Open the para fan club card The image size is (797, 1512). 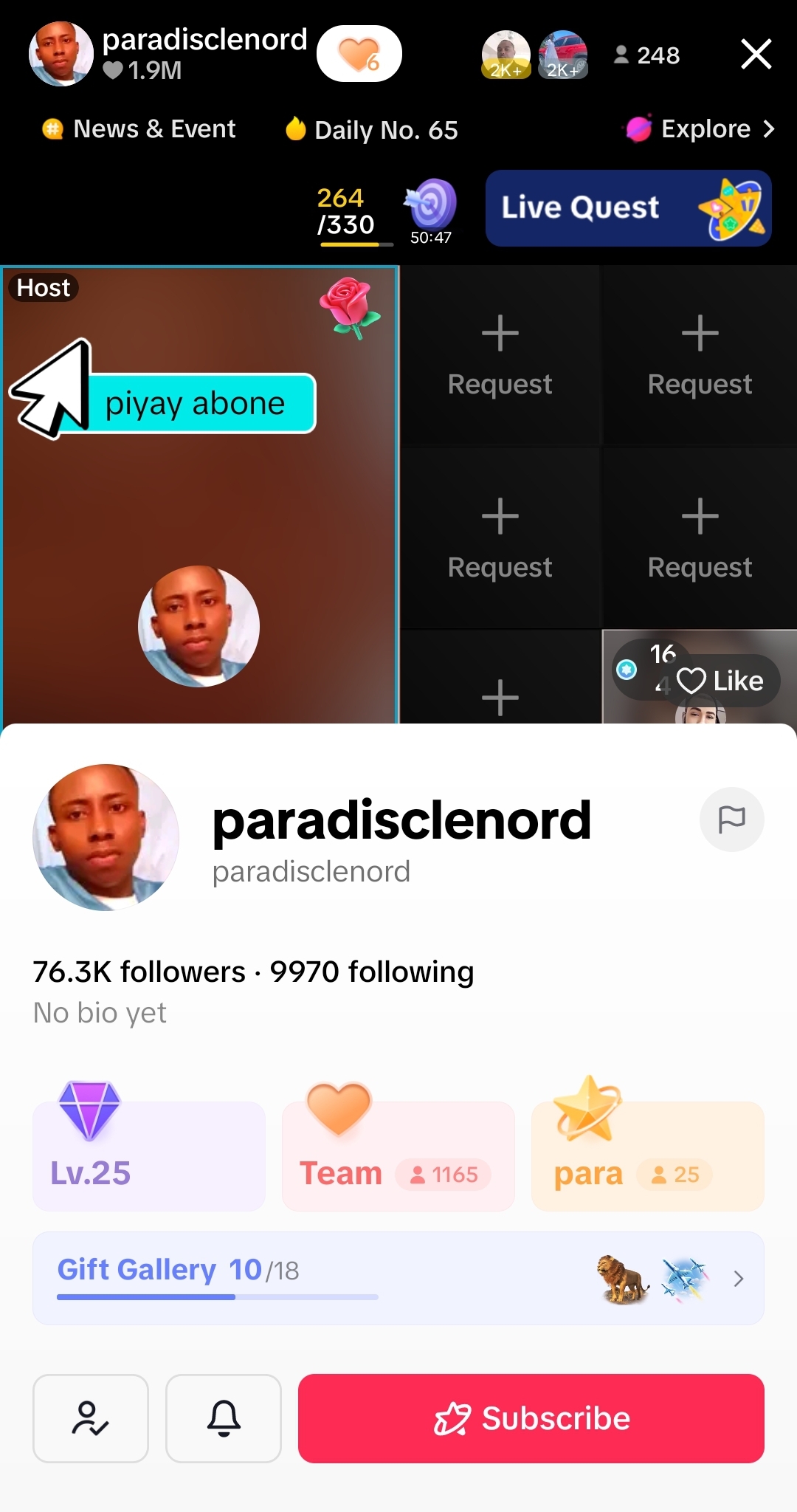[647, 1155]
